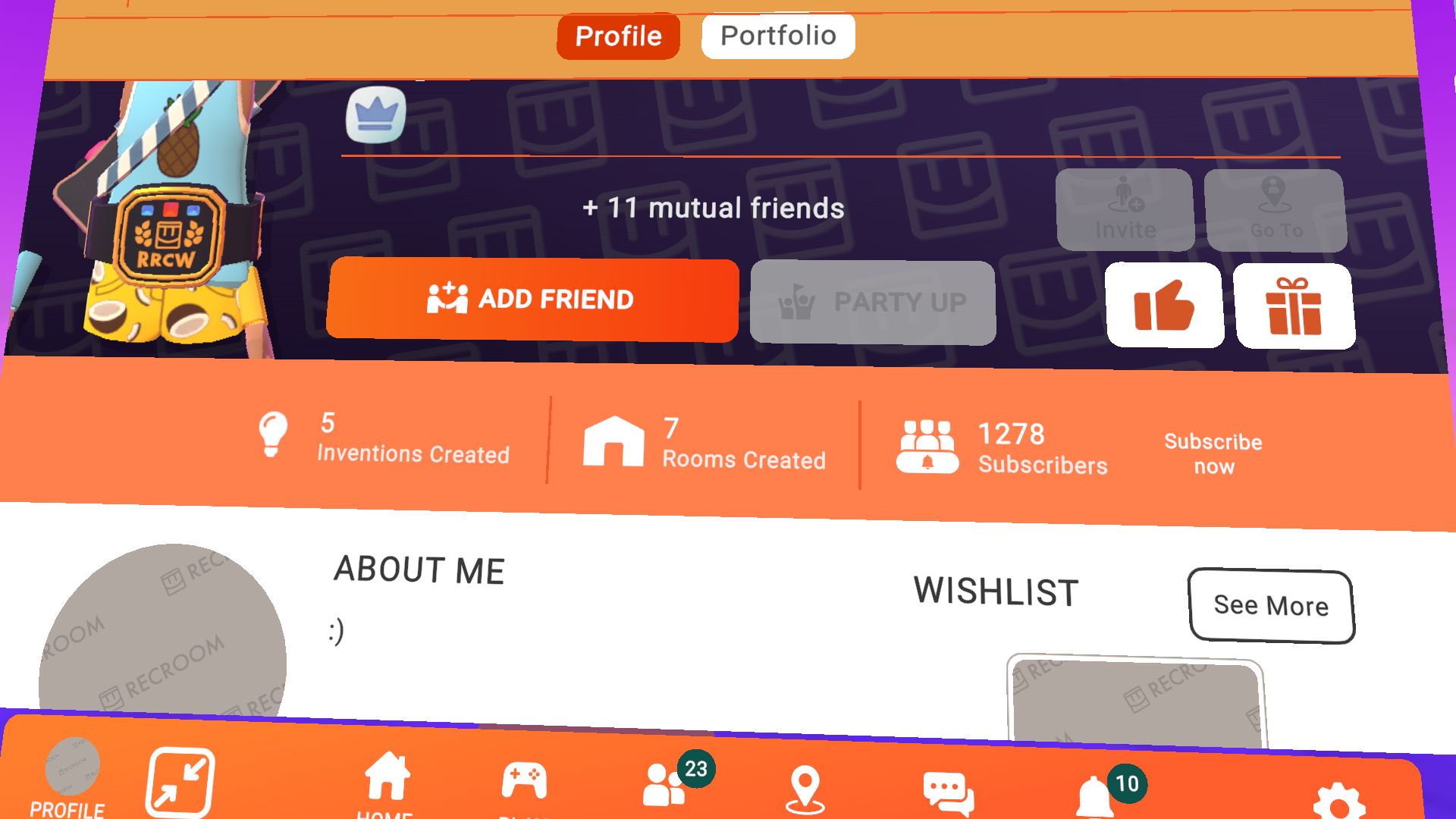Open the notifications bell
The image size is (1456, 819).
pos(1096,796)
